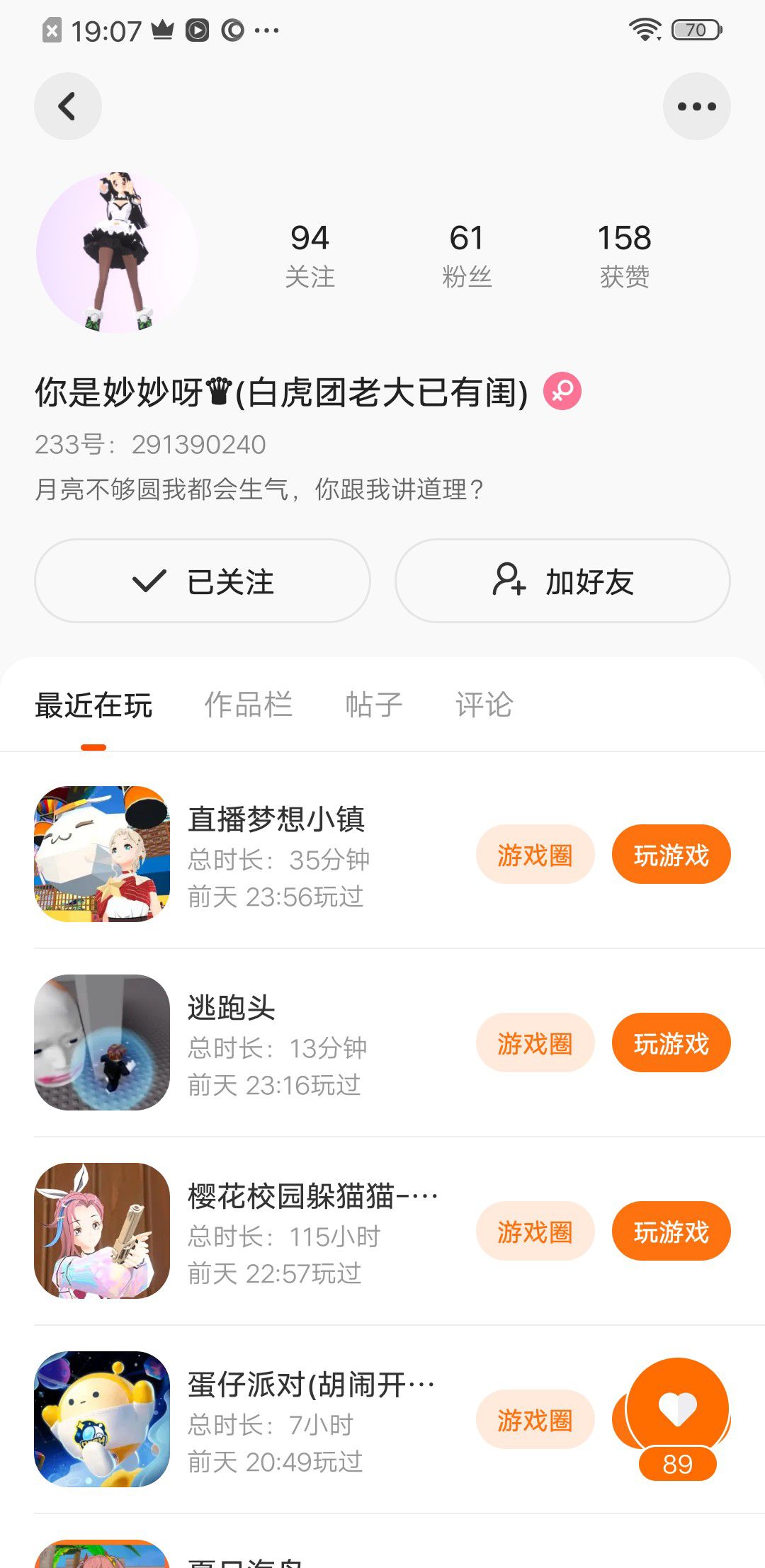Go back using the top-left arrow
The width and height of the screenshot is (765, 1568).
tap(67, 106)
